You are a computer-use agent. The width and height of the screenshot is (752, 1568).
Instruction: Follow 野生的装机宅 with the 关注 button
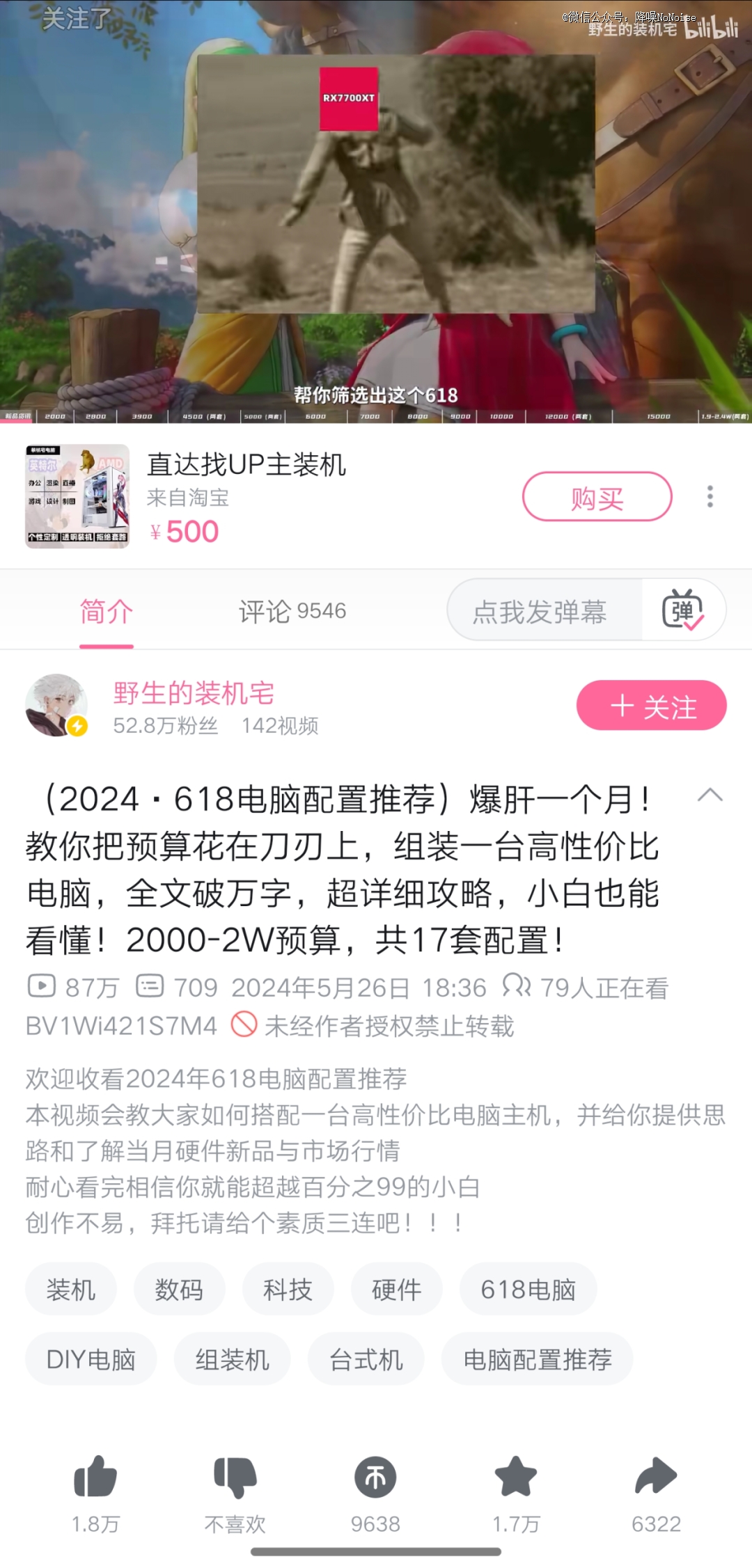(x=651, y=706)
